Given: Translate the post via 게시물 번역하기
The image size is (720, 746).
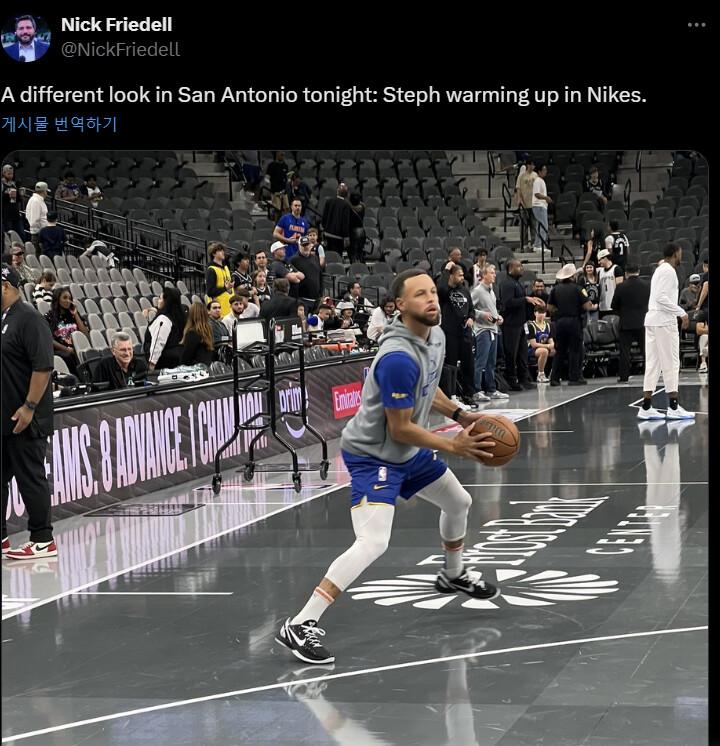Looking at the screenshot, I should (59, 124).
